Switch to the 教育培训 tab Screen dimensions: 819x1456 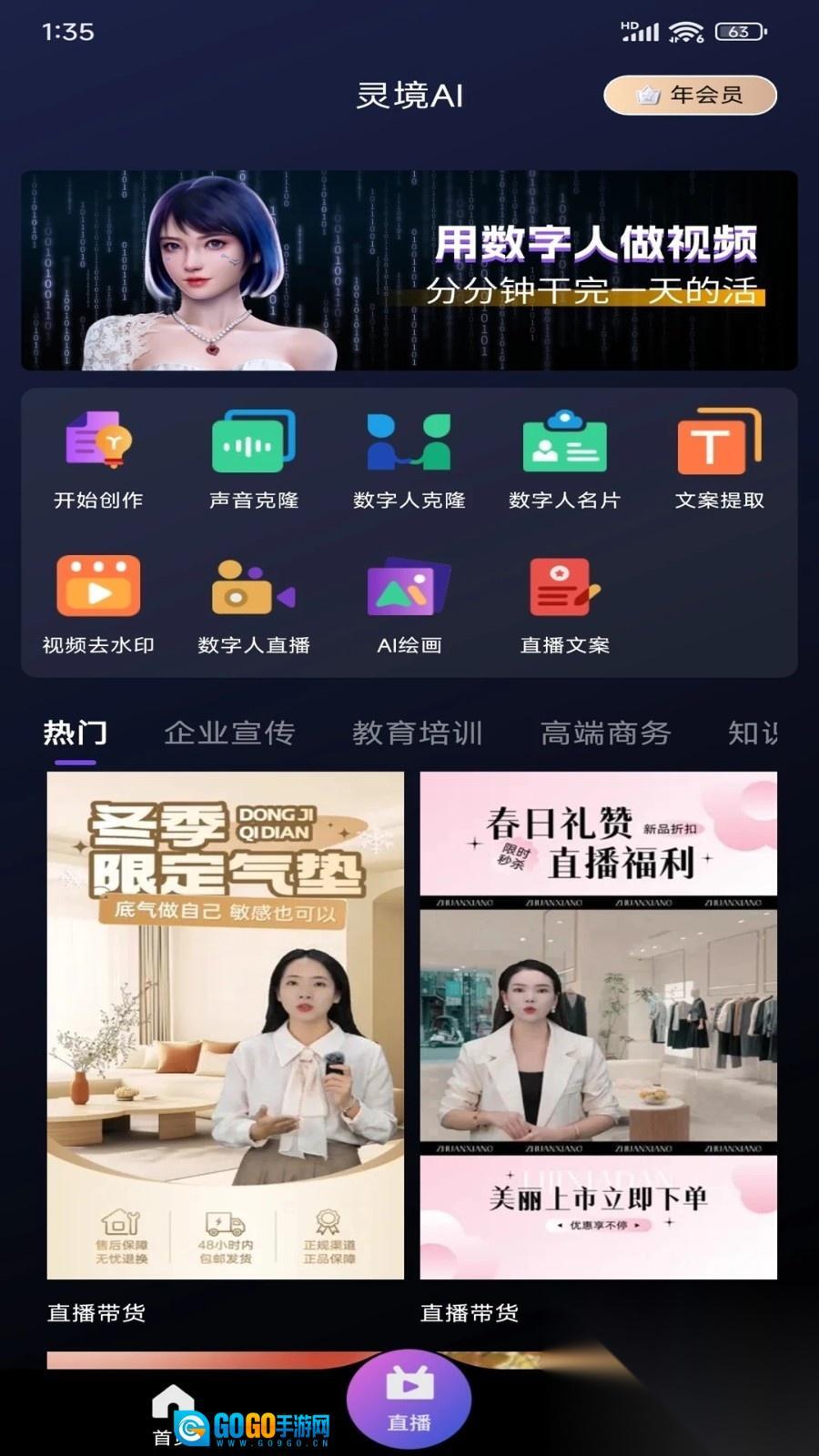point(417,733)
